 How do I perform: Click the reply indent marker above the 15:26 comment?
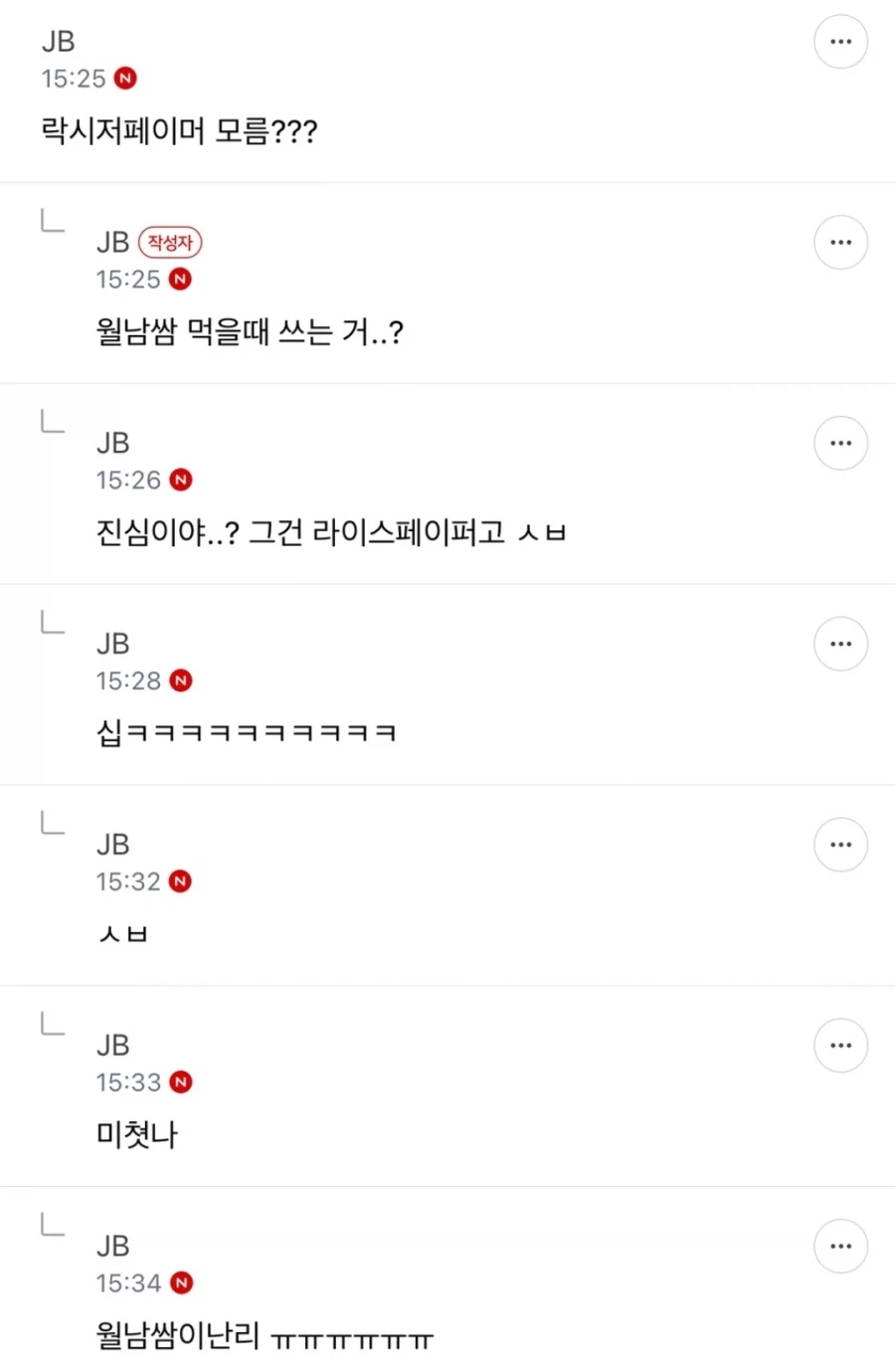point(51,423)
